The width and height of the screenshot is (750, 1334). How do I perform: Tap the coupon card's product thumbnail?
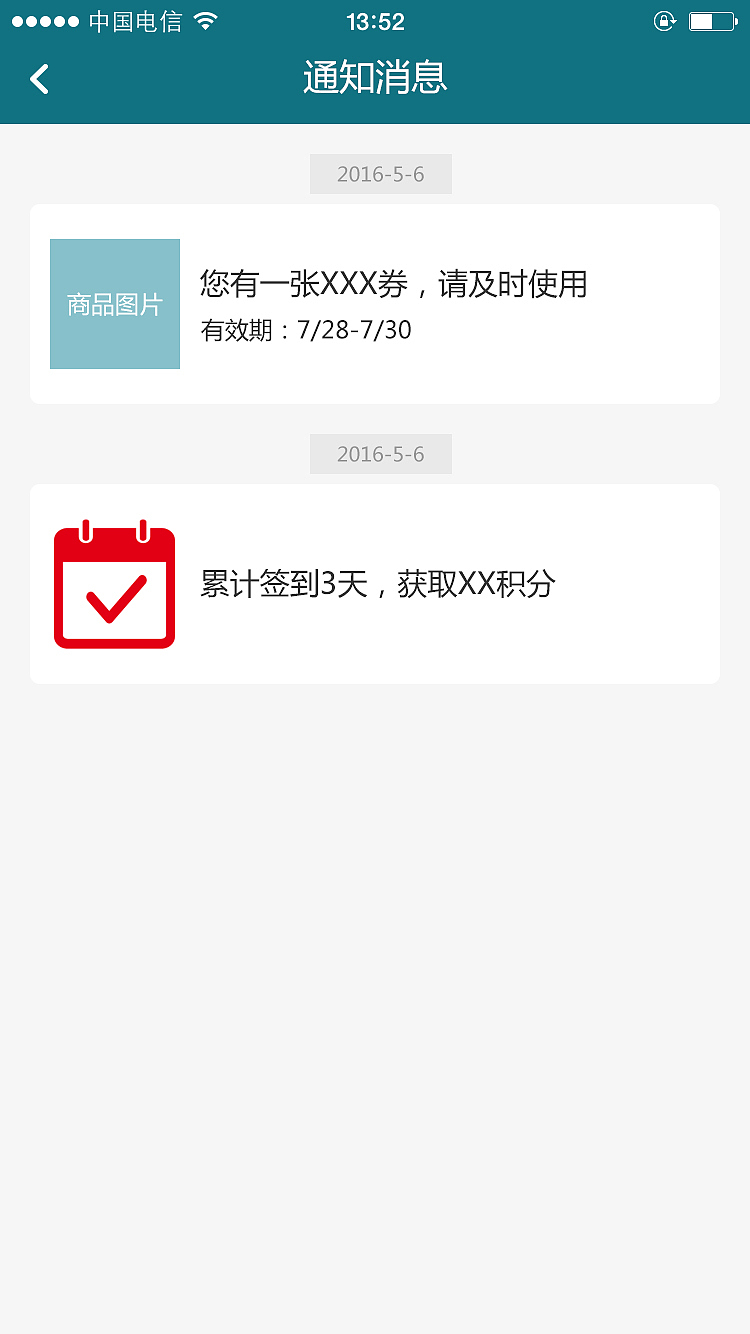coord(114,304)
